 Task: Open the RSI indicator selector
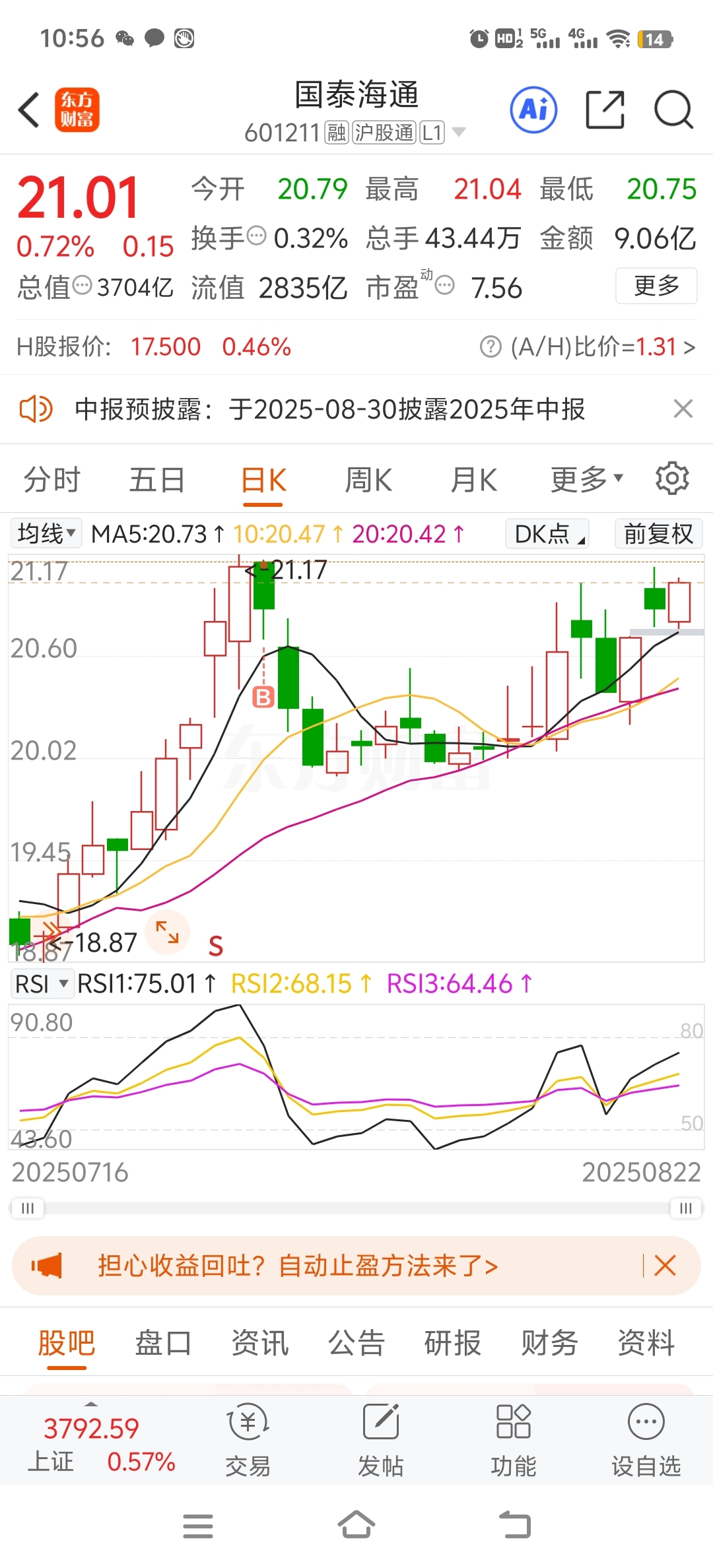[42, 984]
